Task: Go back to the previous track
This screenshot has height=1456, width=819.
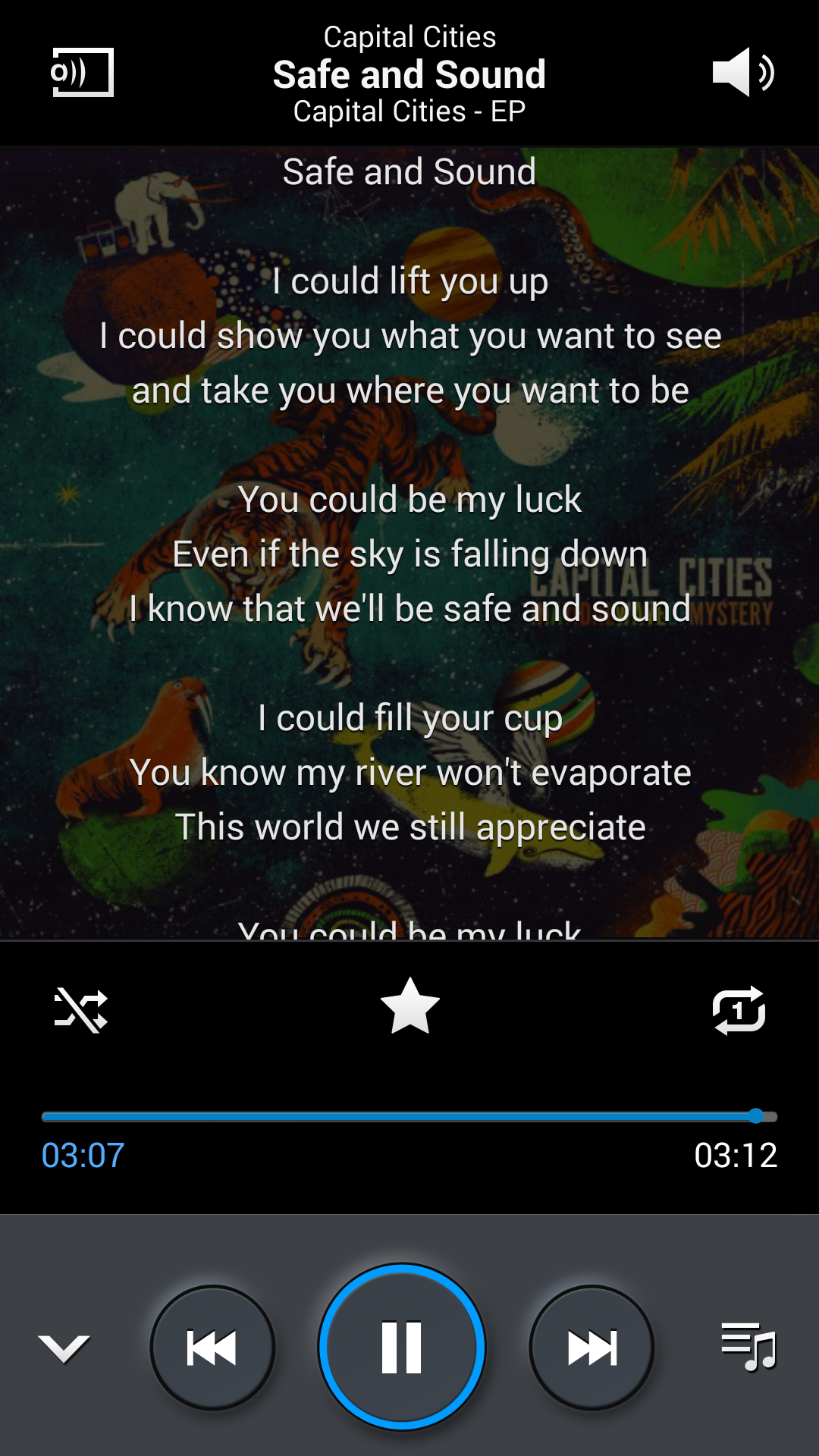Action: click(212, 1348)
